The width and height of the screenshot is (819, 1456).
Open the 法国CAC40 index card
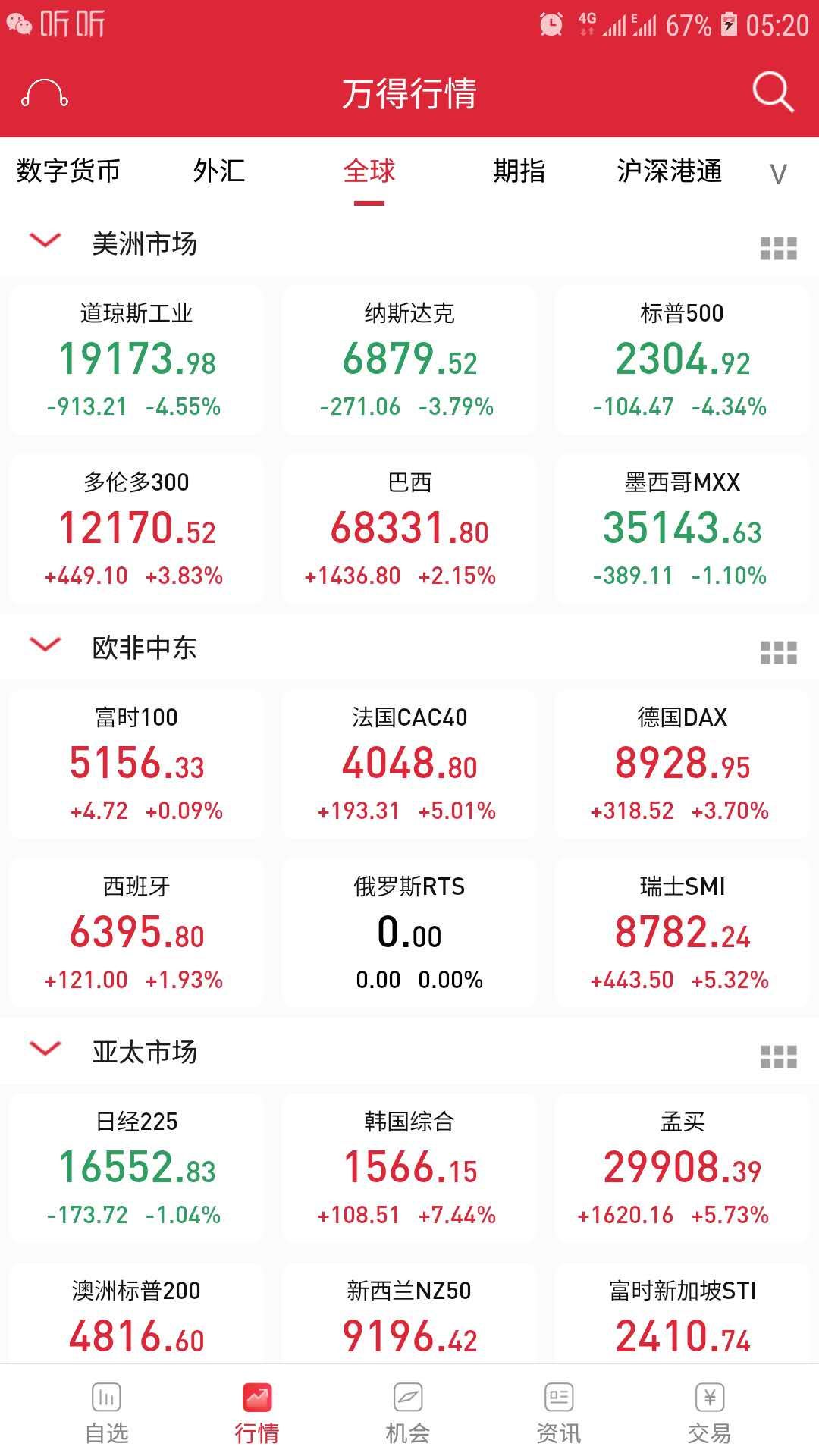[409, 764]
